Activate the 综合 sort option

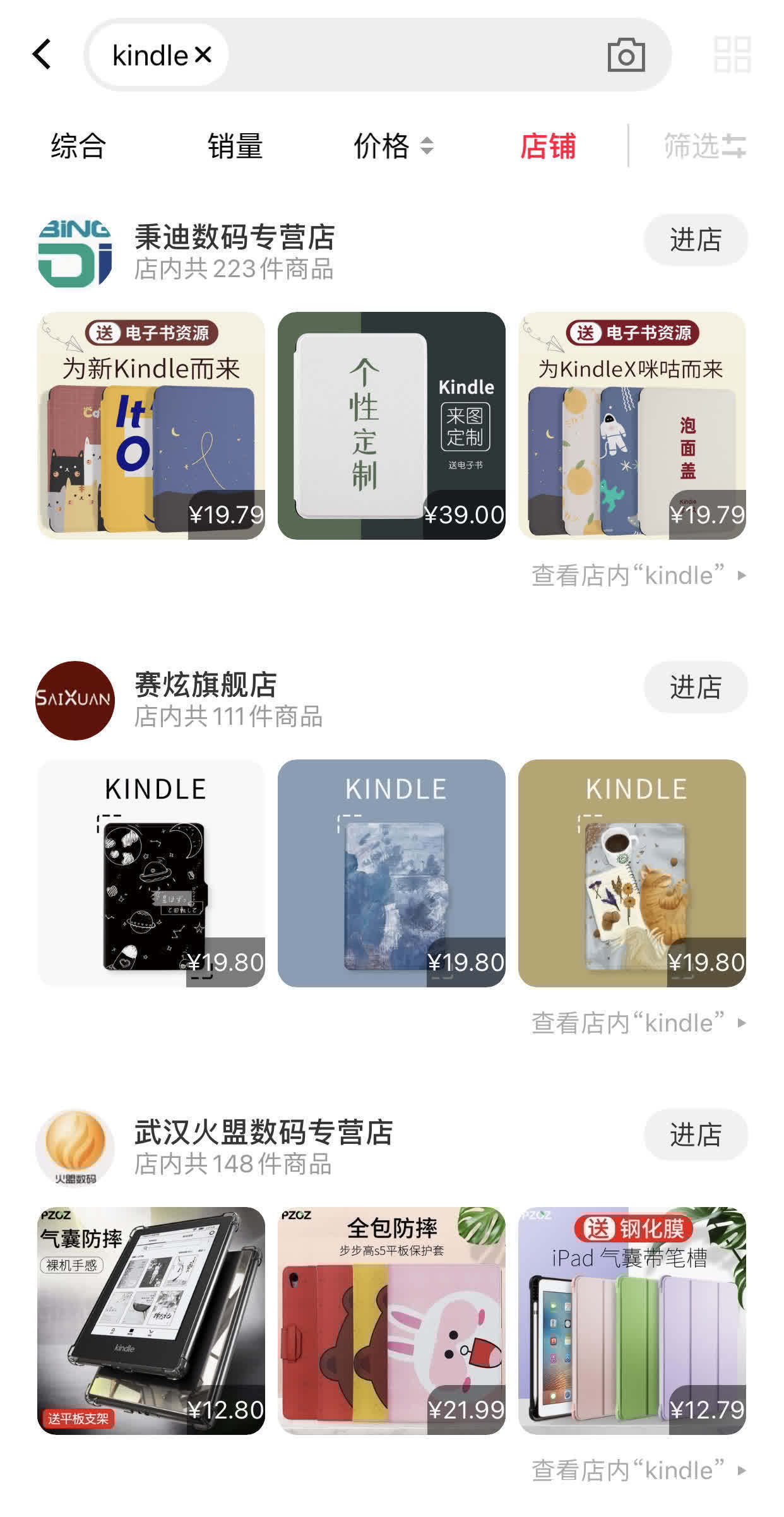click(x=76, y=146)
